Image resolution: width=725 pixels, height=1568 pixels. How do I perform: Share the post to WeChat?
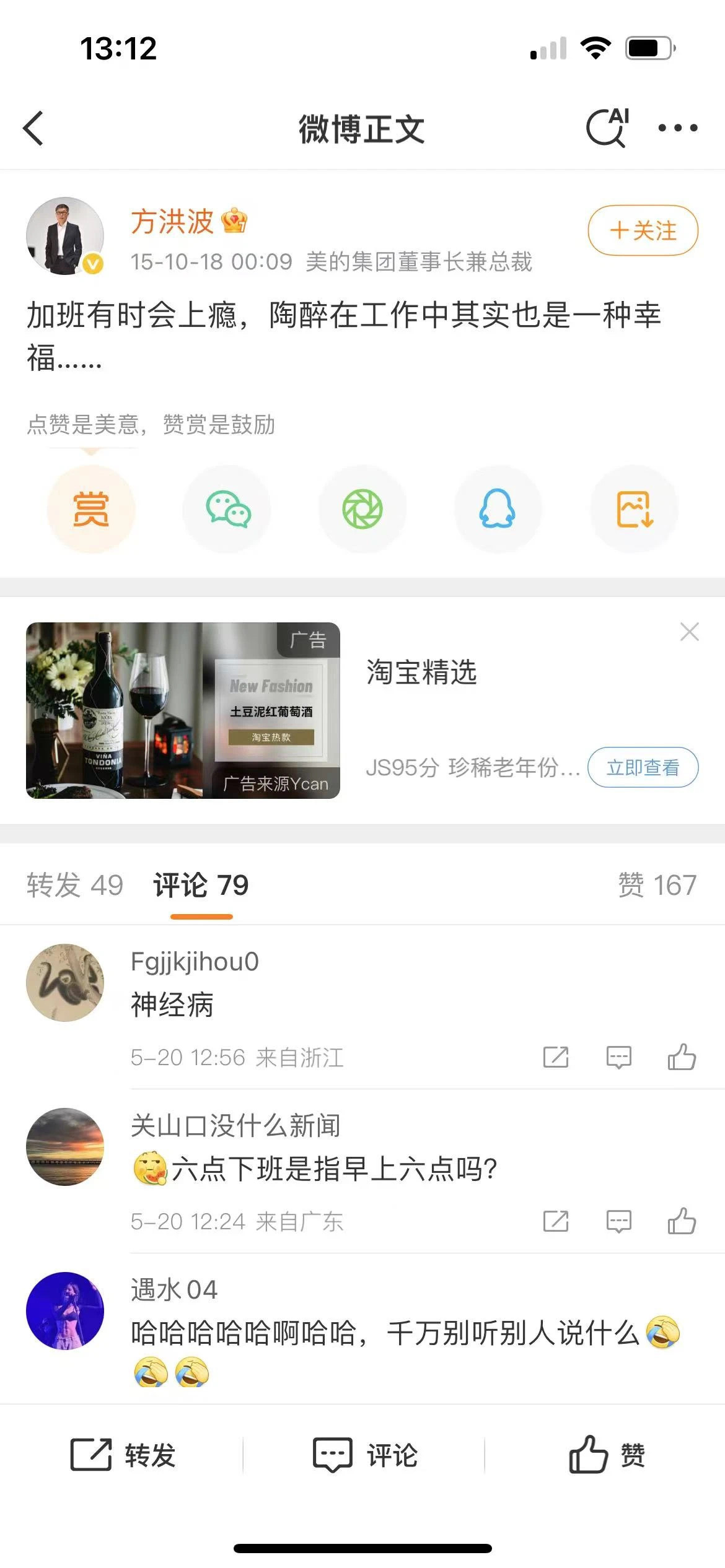click(x=227, y=509)
